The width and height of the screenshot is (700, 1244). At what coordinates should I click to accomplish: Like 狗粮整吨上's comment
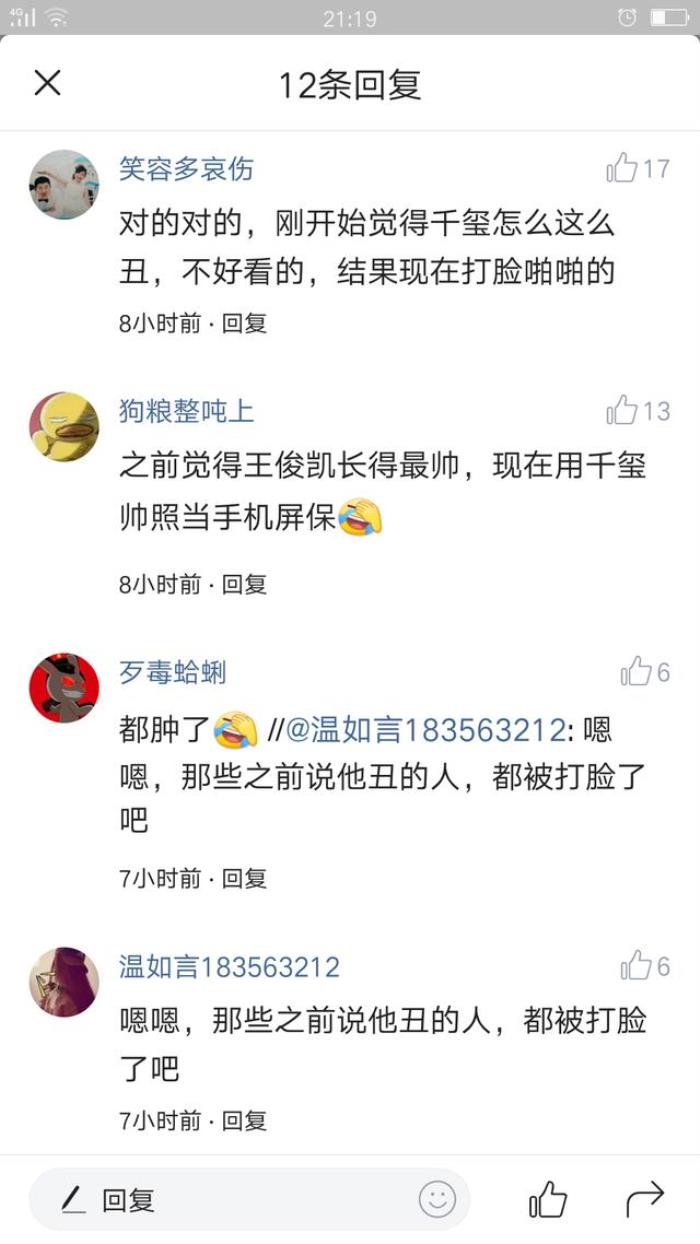[622, 410]
